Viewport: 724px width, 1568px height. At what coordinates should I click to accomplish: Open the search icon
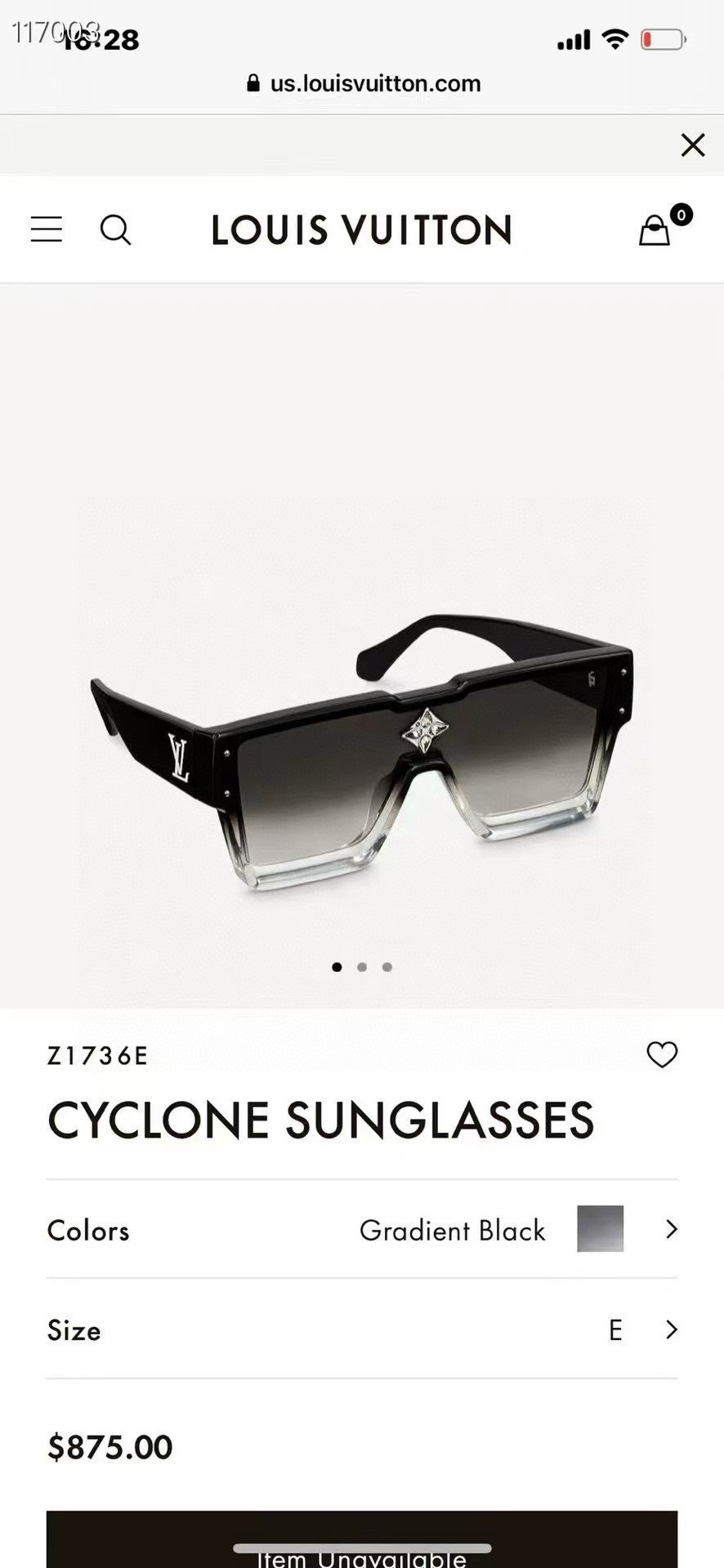[x=115, y=230]
